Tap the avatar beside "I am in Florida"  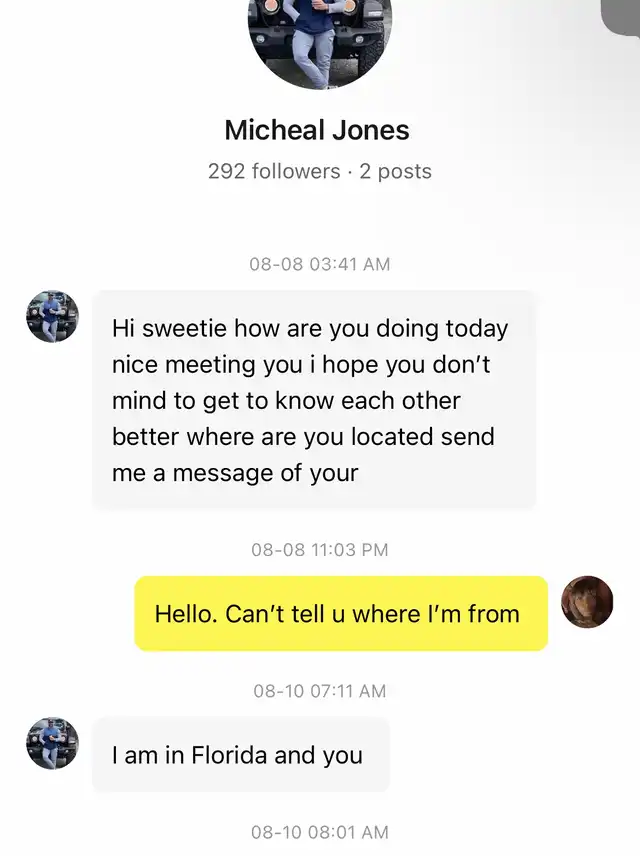[52, 743]
